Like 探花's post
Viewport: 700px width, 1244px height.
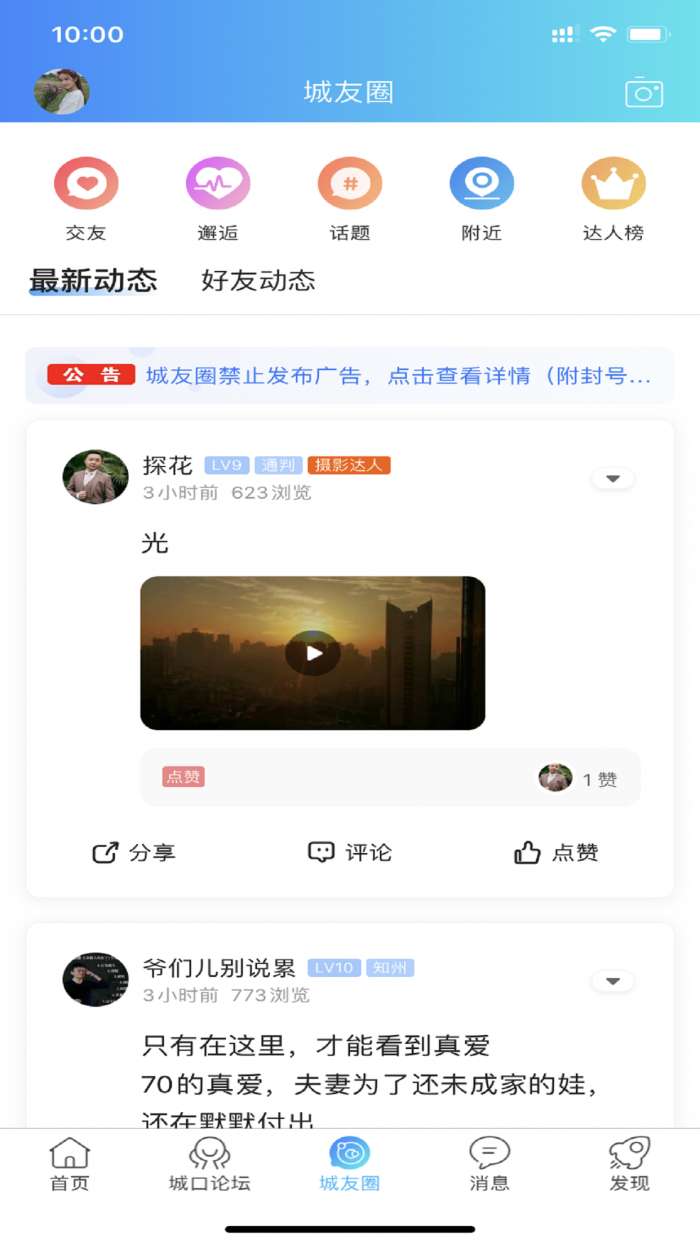pyautogui.click(x=556, y=853)
